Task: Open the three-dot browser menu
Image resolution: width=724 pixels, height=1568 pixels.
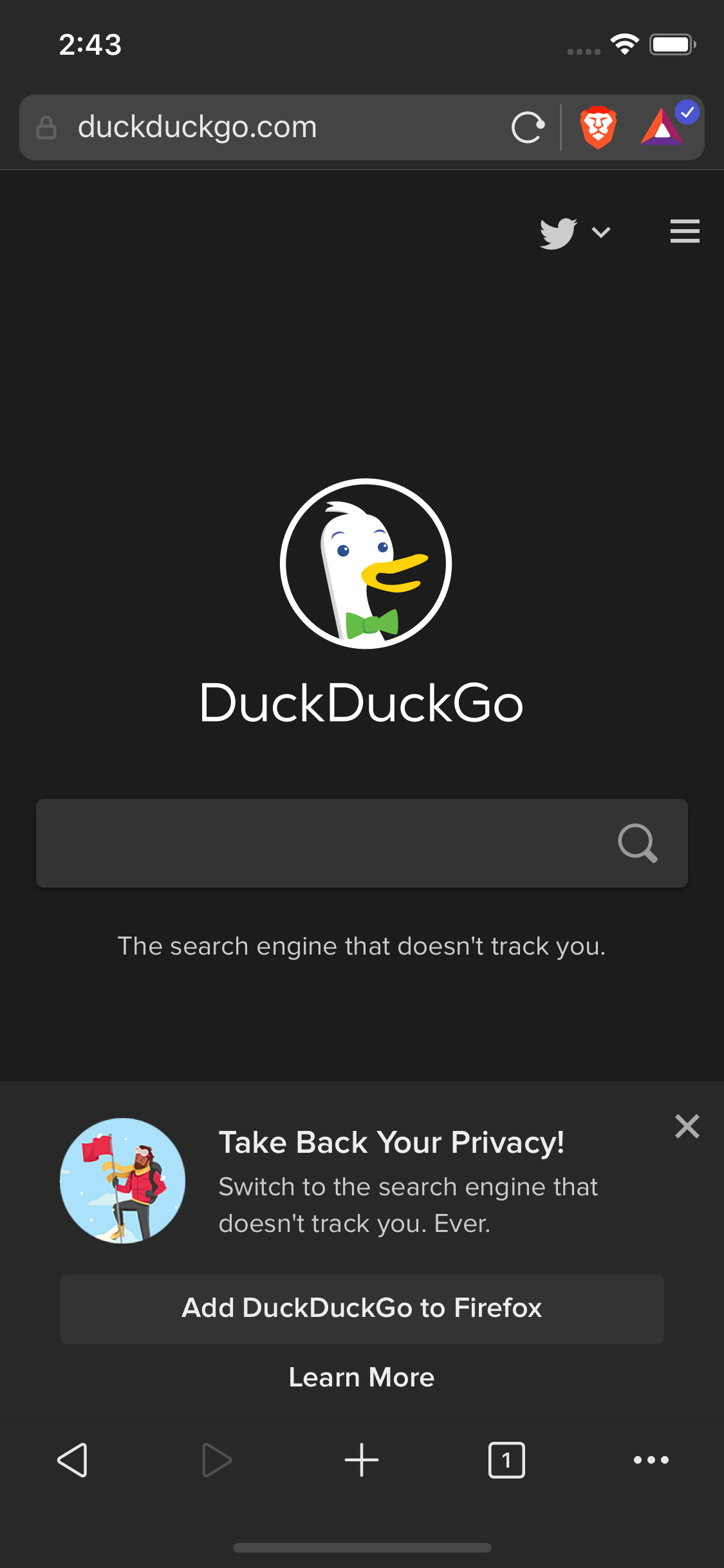Action: click(651, 1460)
